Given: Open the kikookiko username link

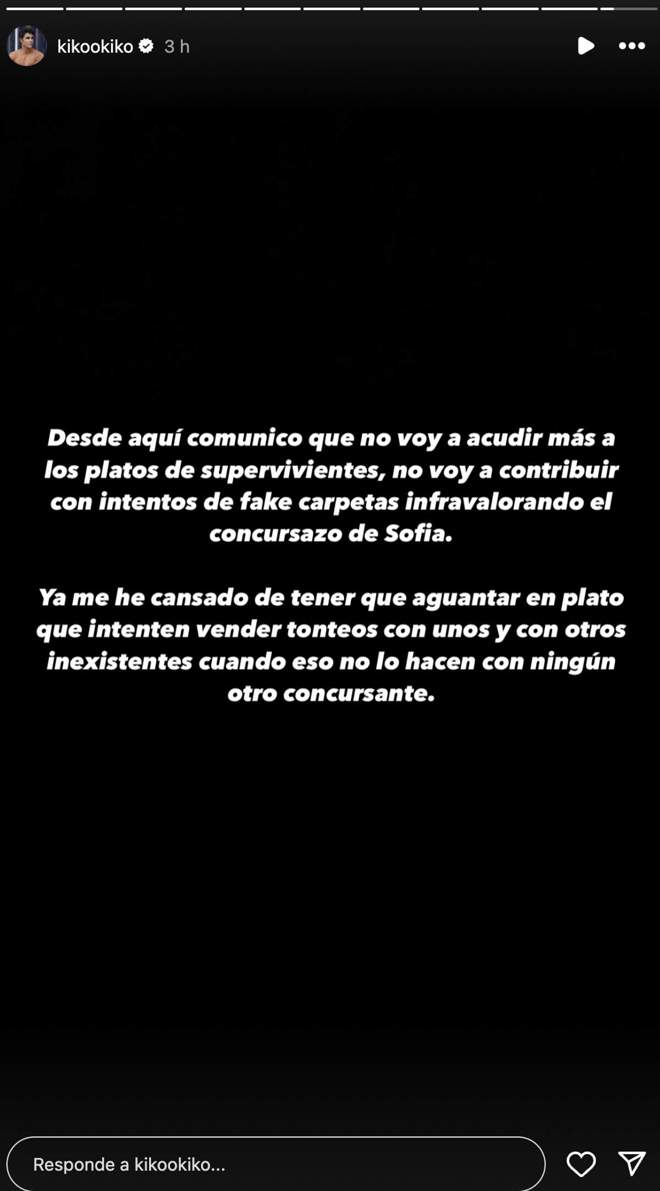Looking at the screenshot, I should point(95,46).
